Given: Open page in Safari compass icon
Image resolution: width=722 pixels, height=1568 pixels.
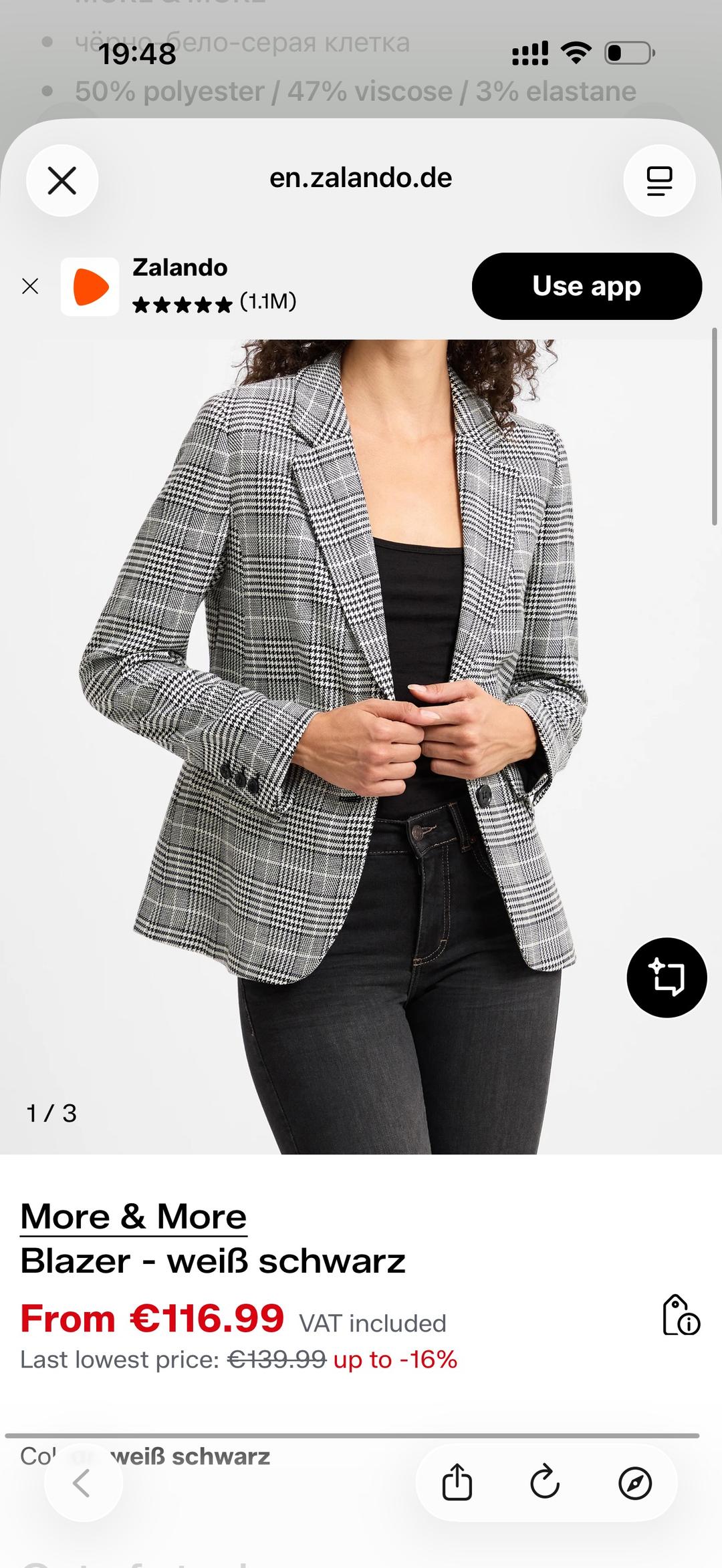Looking at the screenshot, I should click(x=635, y=1483).
